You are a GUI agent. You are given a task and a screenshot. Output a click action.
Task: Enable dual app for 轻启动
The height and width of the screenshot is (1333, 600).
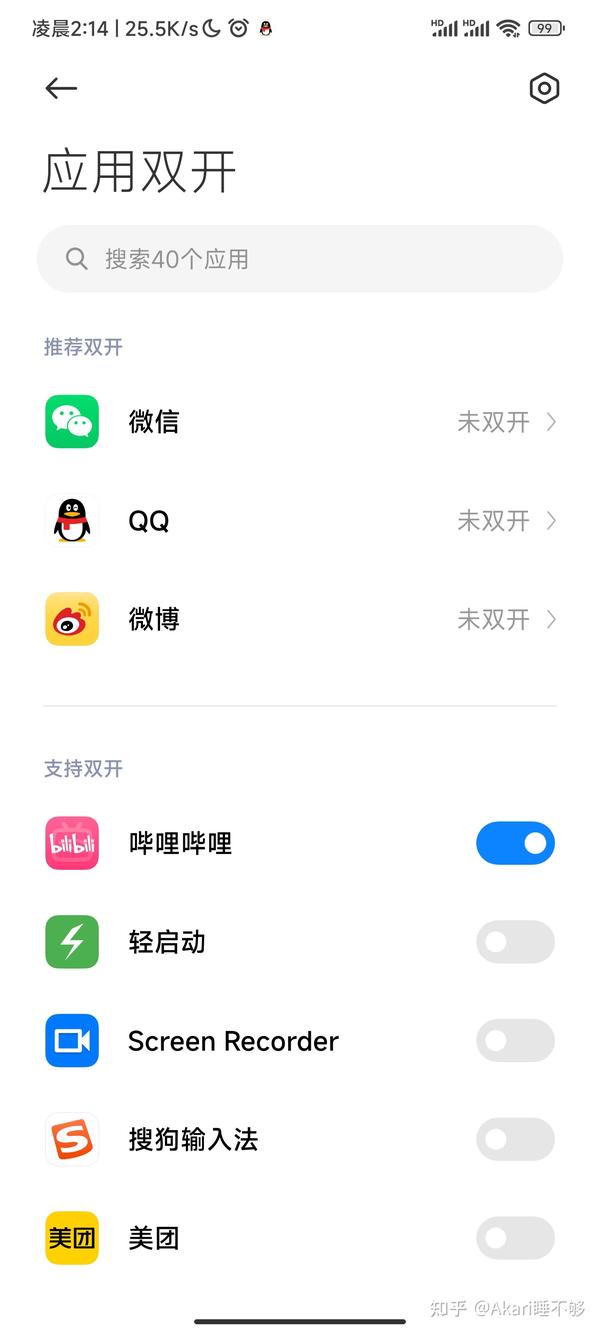[515, 942]
